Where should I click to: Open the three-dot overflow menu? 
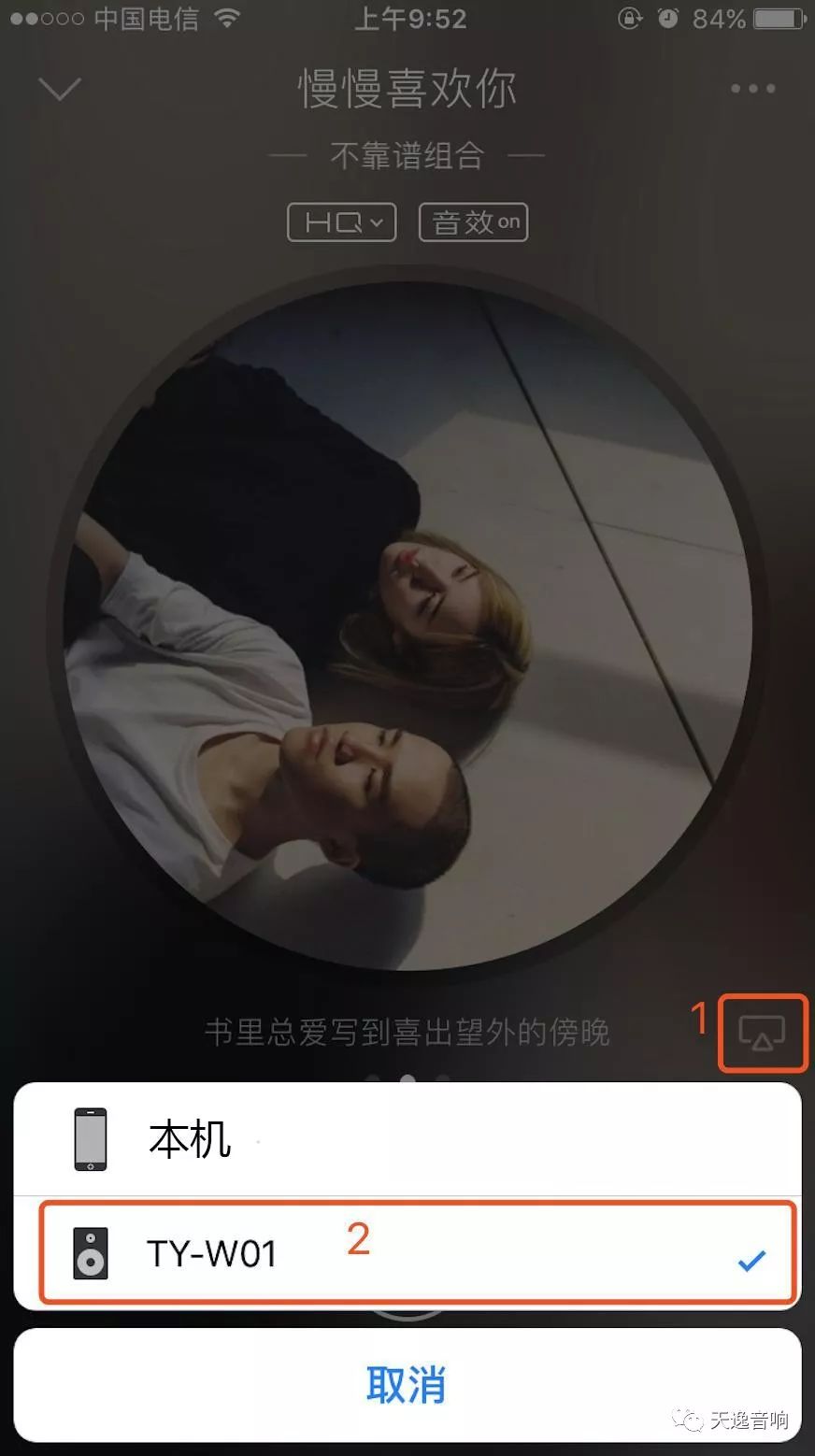pos(752,89)
